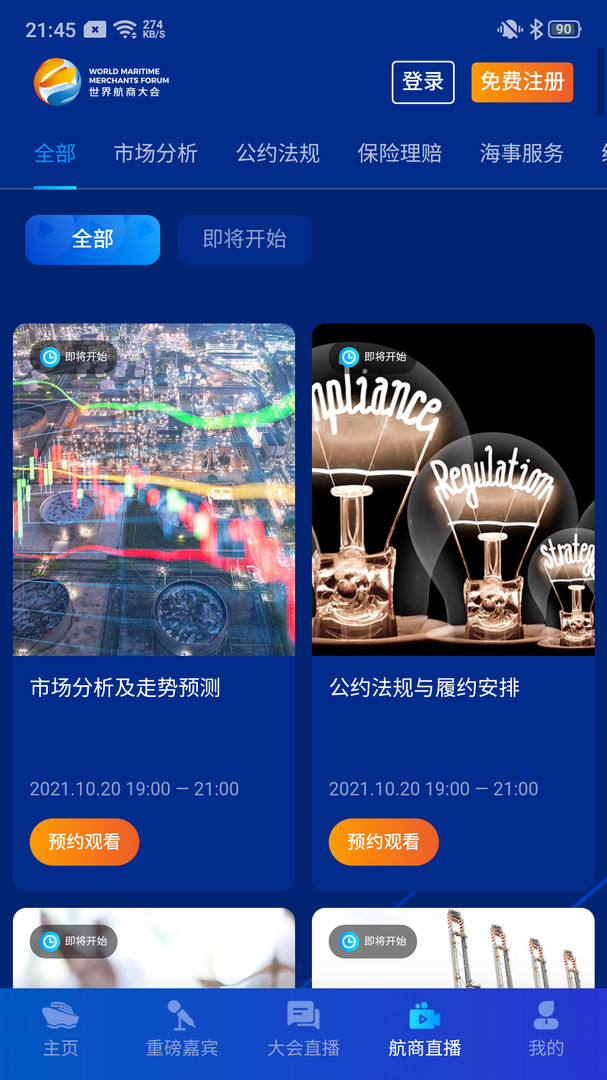Screen dimensions: 607x1080
Task: Open the 公约法规与履约安排 live card
Action: coord(453,606)
